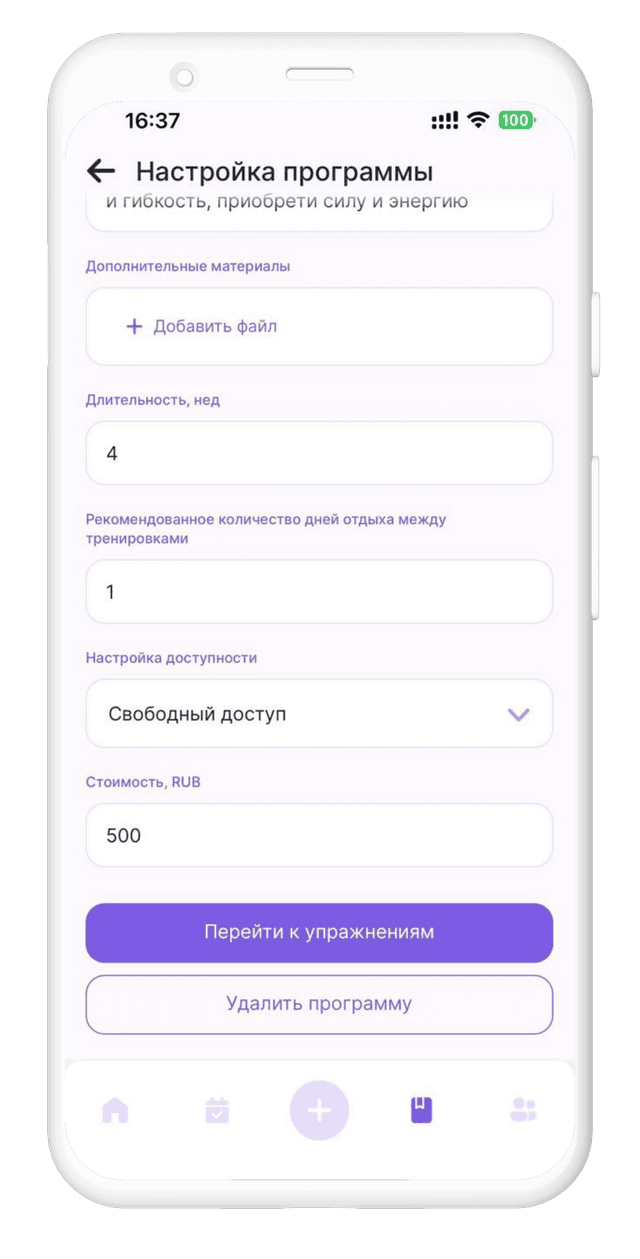
Task: Tap Перейти к упражнениям button
Action: pos(319,932)
